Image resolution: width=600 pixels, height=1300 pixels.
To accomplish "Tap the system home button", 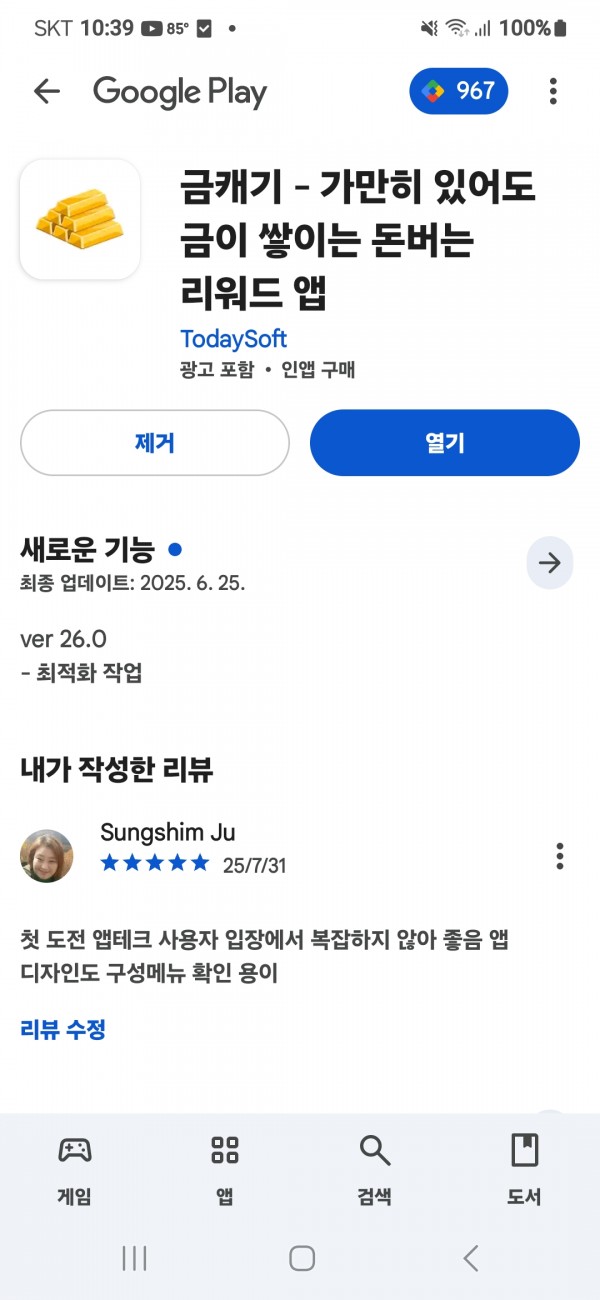I will [x=302, y=1258].
